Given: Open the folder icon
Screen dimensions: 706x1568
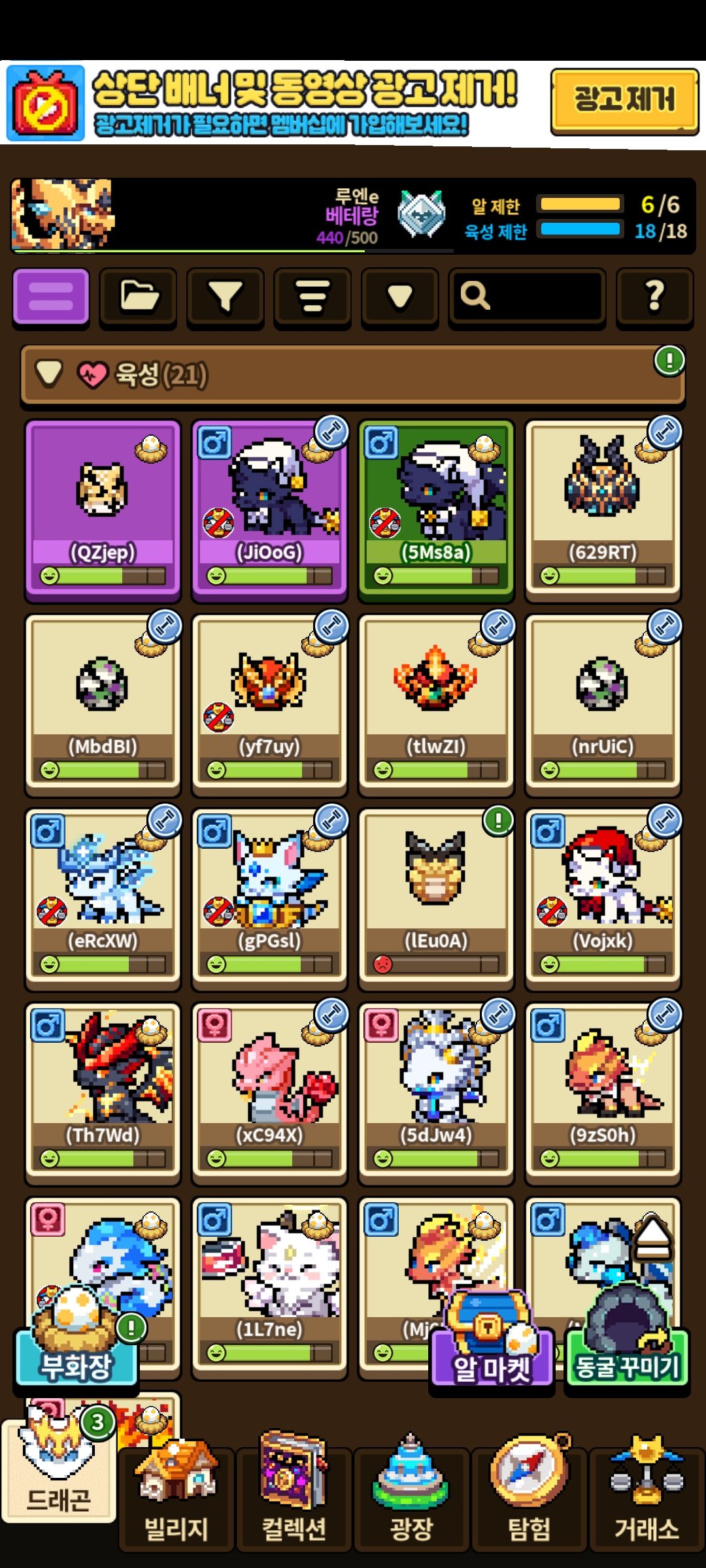Looking at the screenshot, I should [x=138, y=296].
